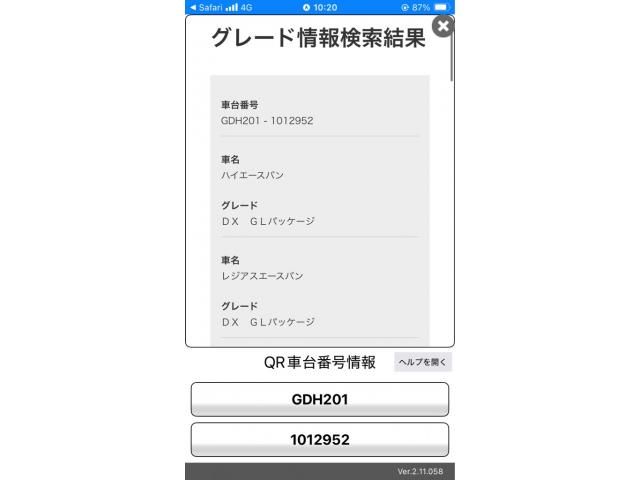
Task: Open help with ヘルプを開く button
Action: pyautogui.click(x=422, y=362)
